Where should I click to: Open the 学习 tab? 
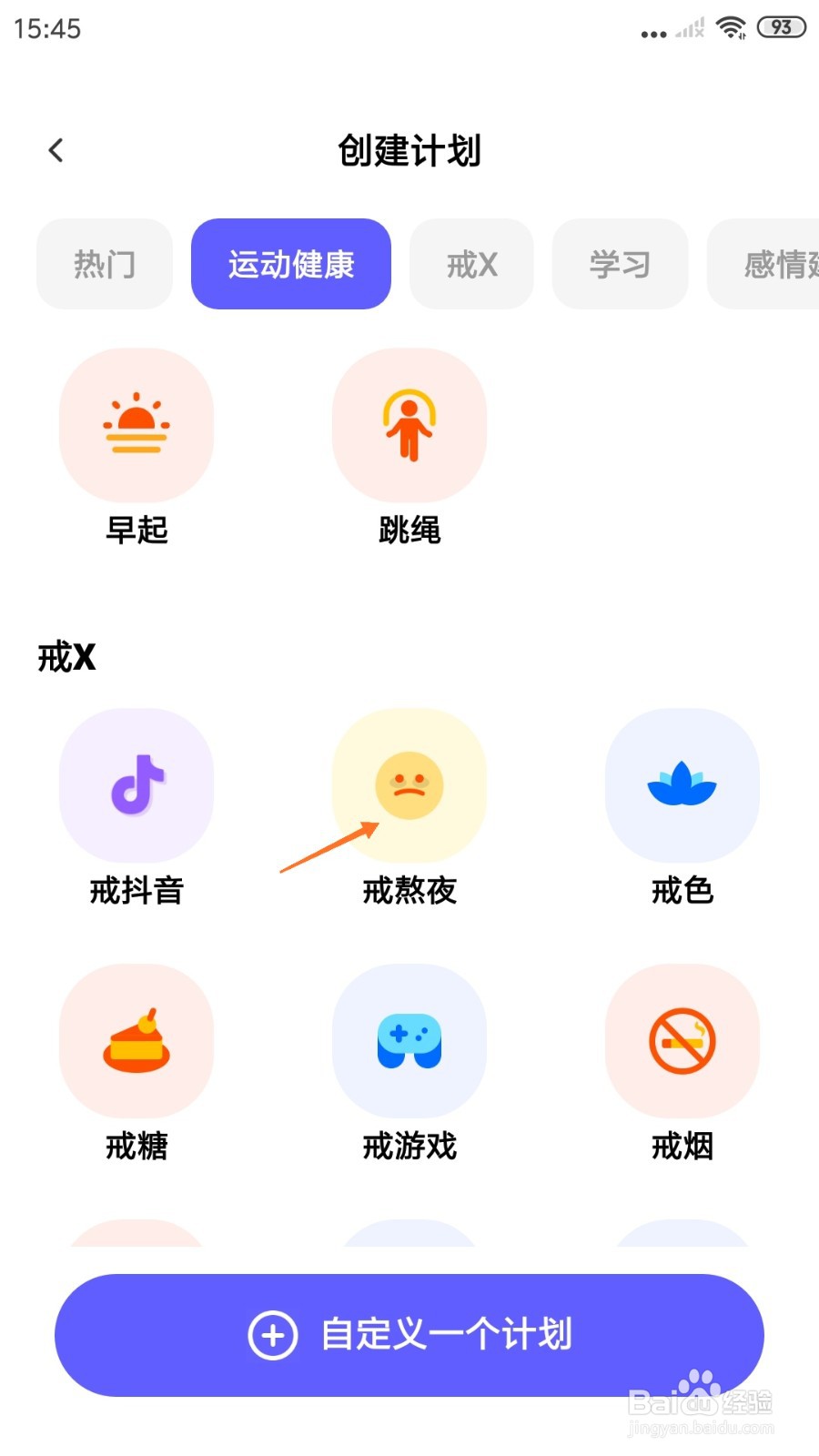[620, 264]
